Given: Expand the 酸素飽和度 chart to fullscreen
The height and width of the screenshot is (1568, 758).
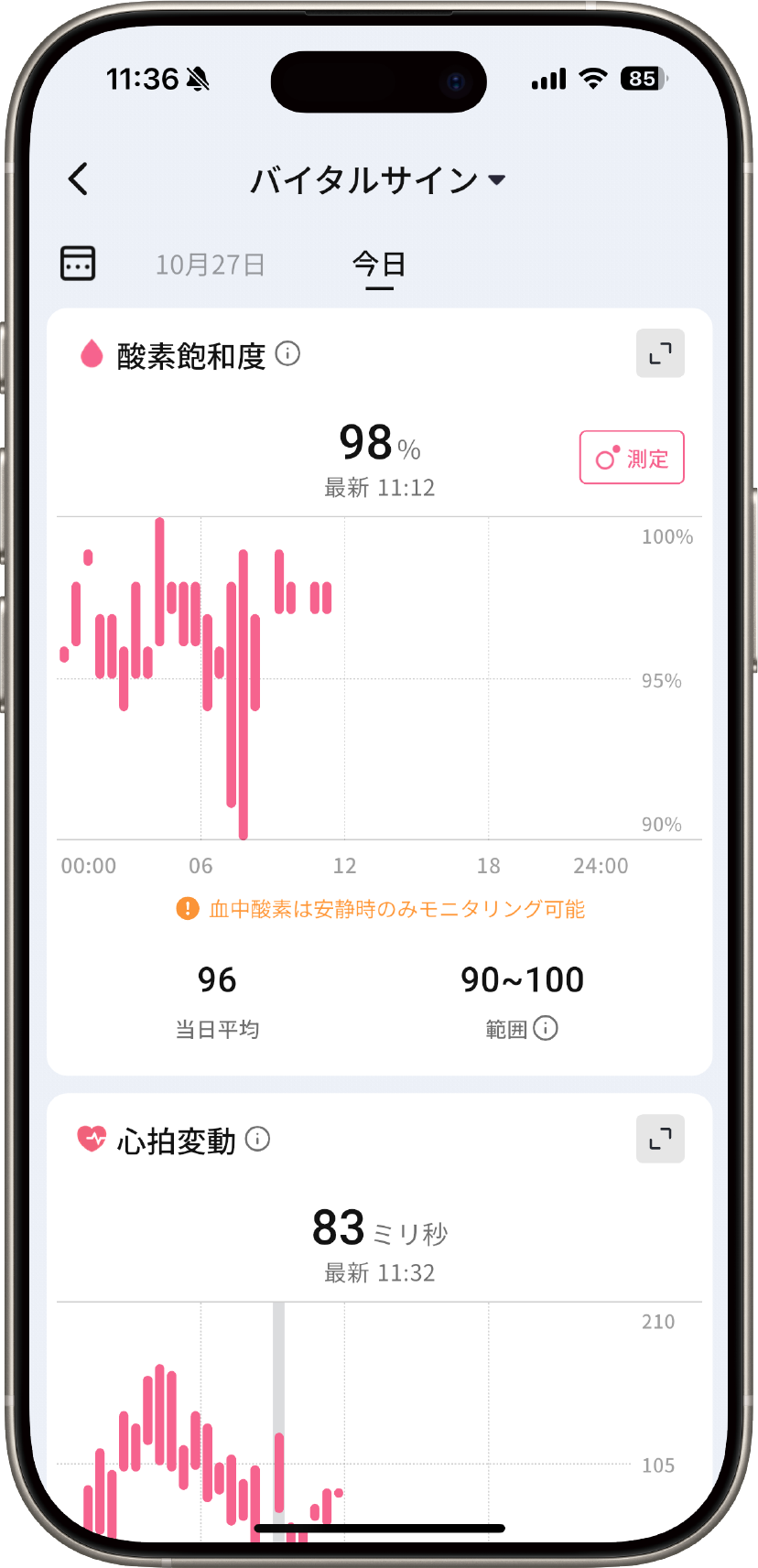Looking at the screenshot, I should point(660,353).
